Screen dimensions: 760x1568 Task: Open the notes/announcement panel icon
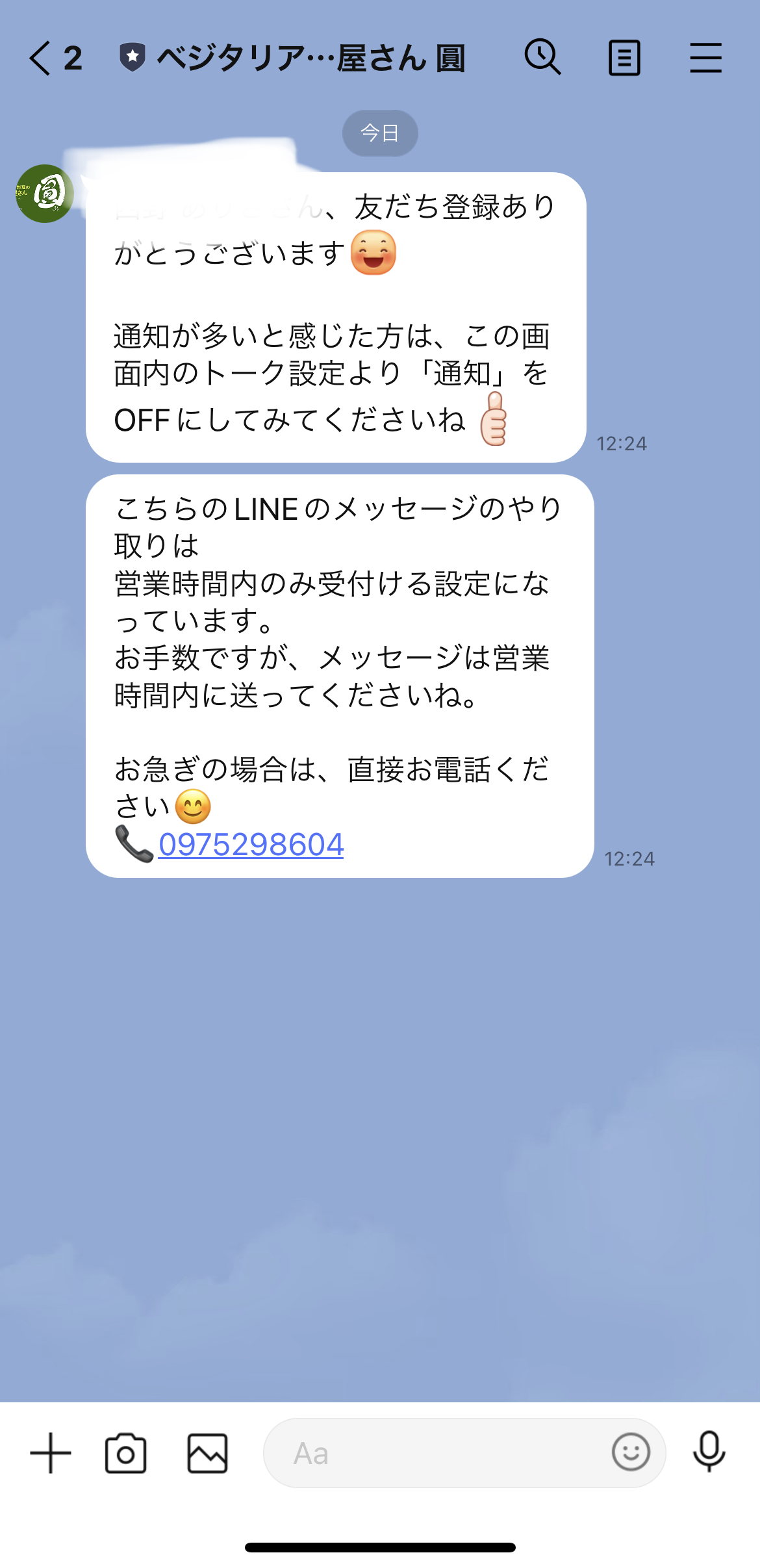coord(624,57)
